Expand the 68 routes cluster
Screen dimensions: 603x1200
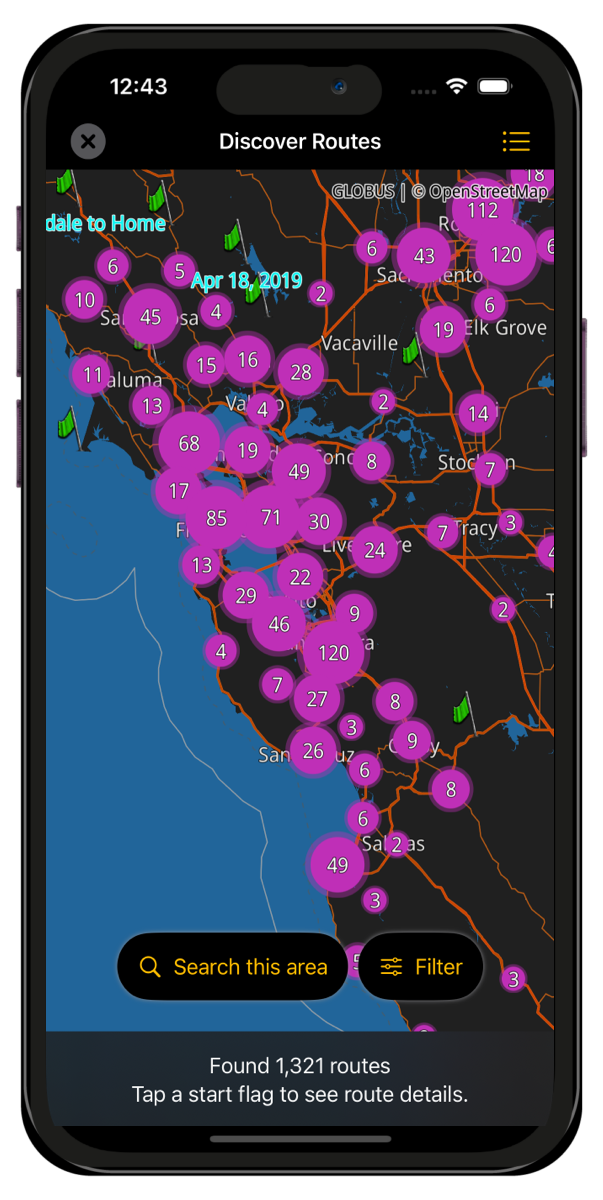pos(189,443)
